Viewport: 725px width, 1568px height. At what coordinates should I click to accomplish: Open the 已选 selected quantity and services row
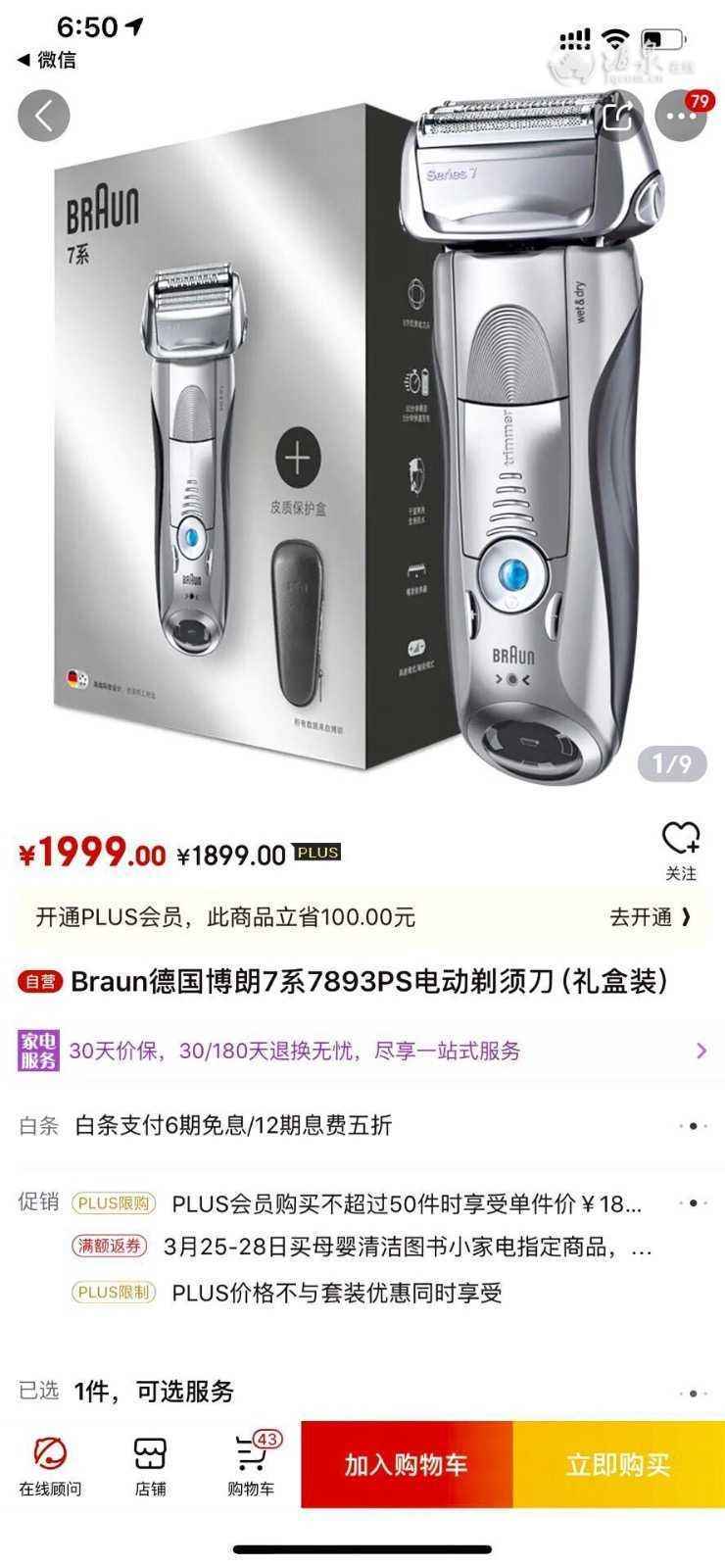click(x=362, y=1391)
